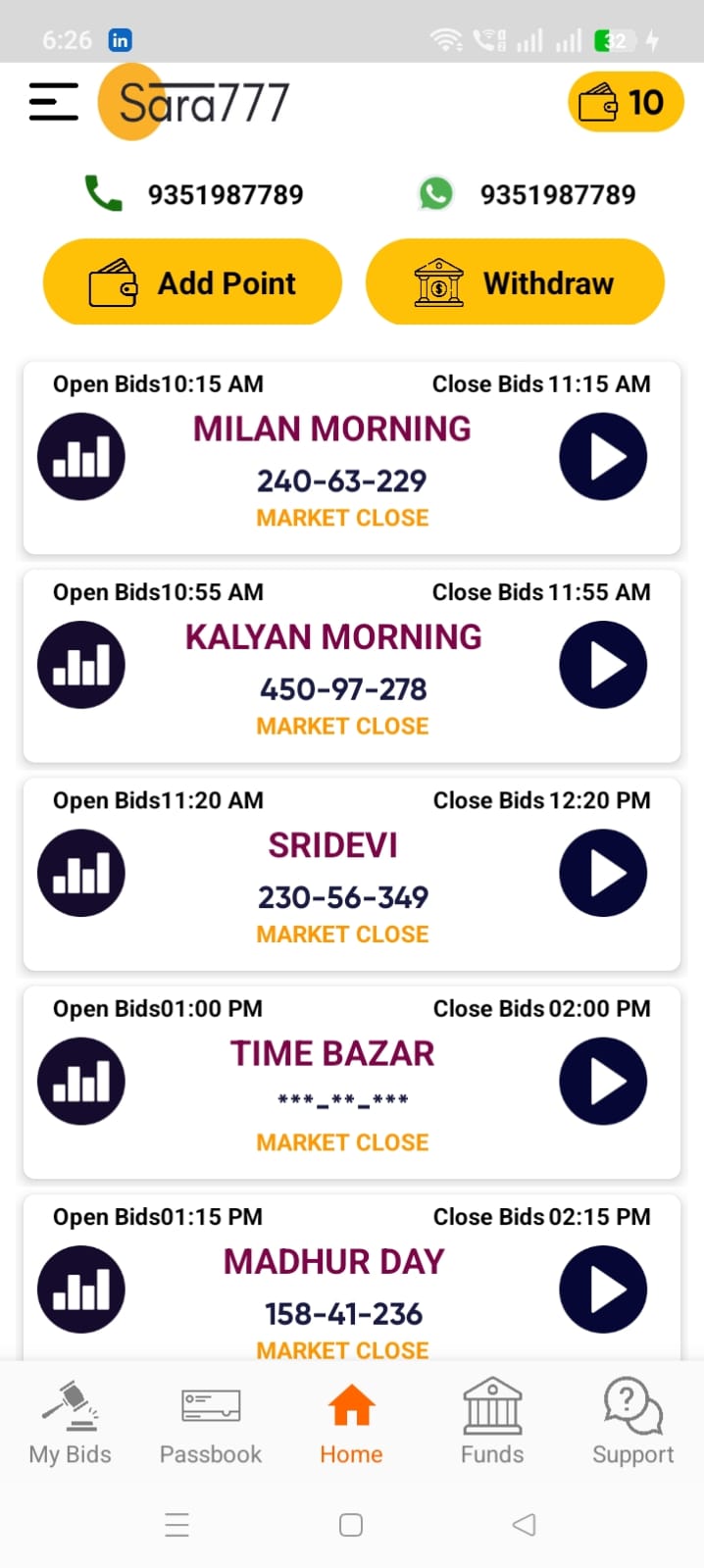Open the hamburger drawer menu
The image size is (704, 1568).
54,102
